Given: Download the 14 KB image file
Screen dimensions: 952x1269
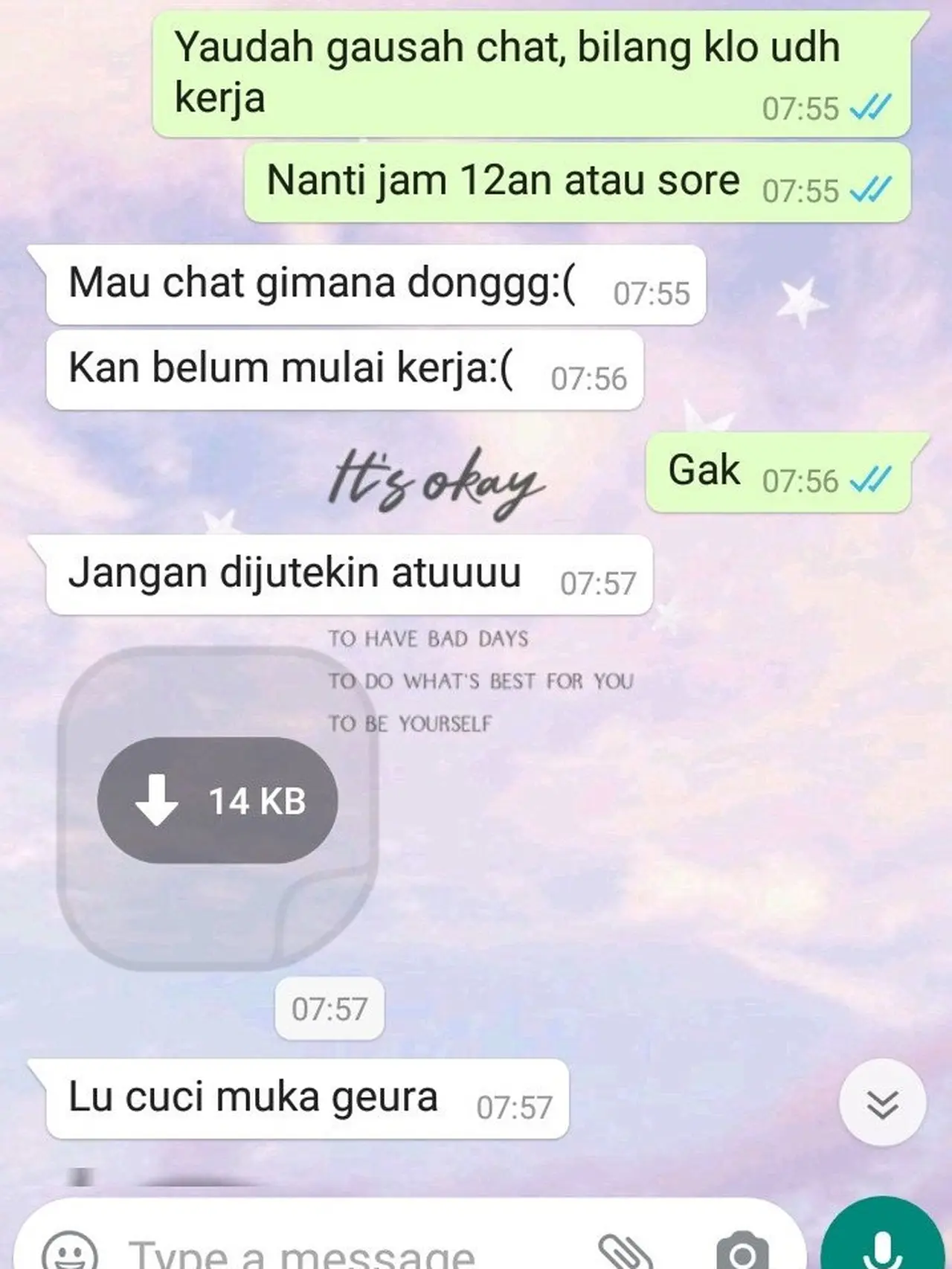Looking at the screenshot, I should (217, 802).
